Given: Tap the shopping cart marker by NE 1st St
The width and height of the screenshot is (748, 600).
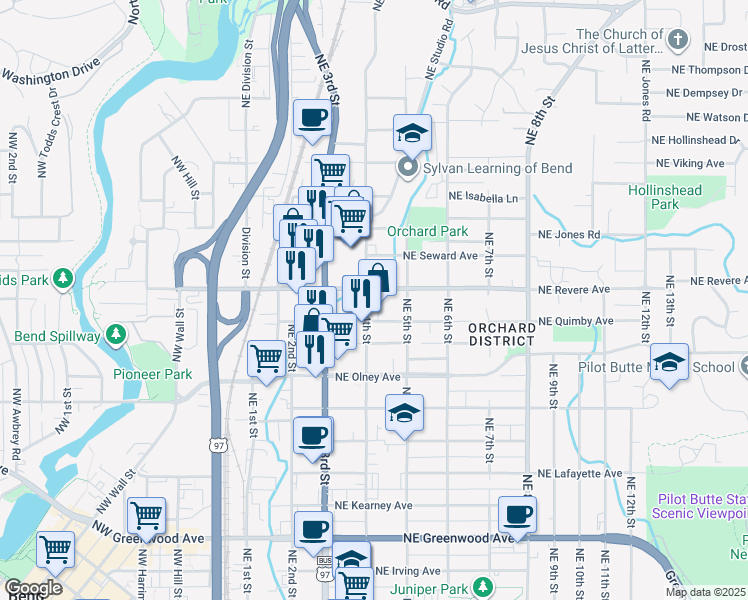Looking at the screenshot, I should (x=267, y=357).
